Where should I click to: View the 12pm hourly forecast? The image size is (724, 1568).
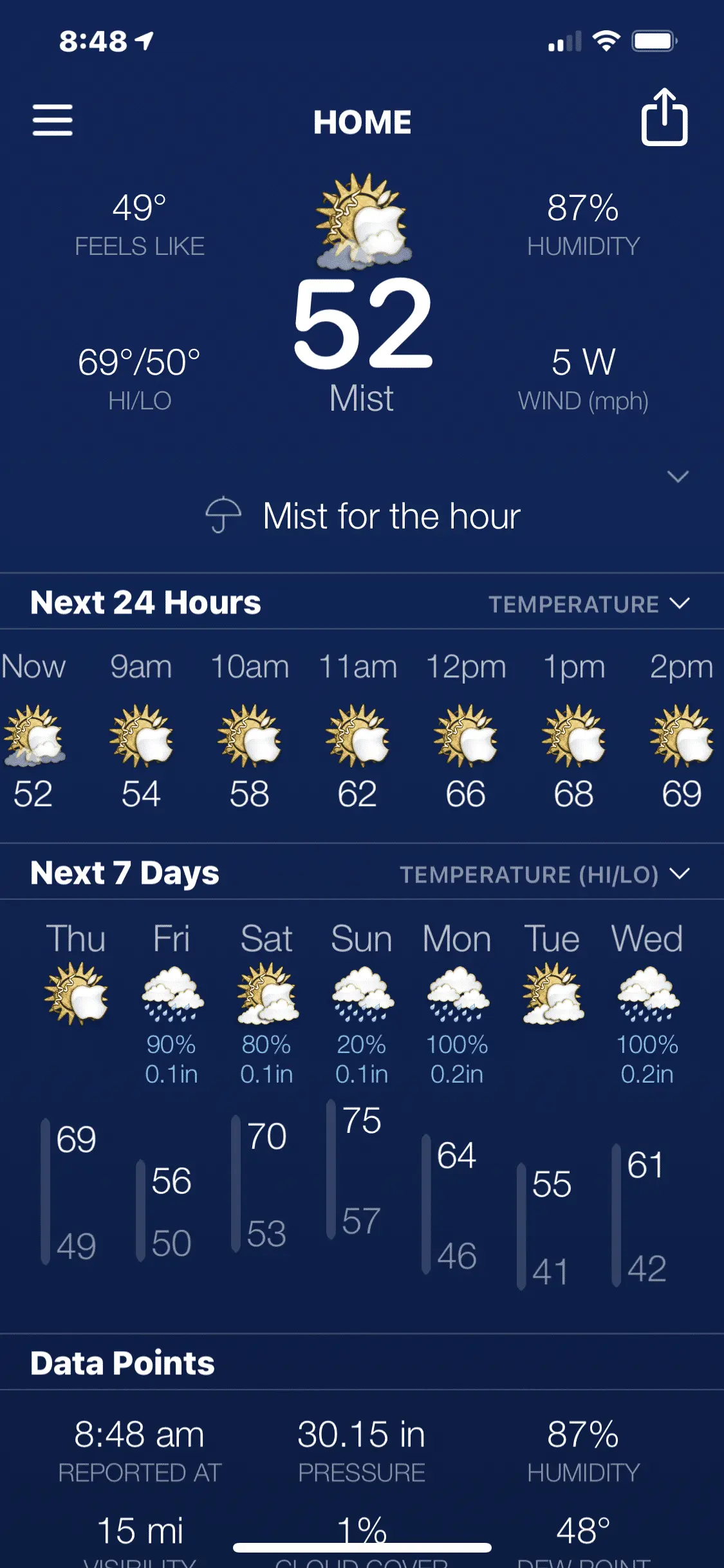pyautogui.click(x=466, y=734)
